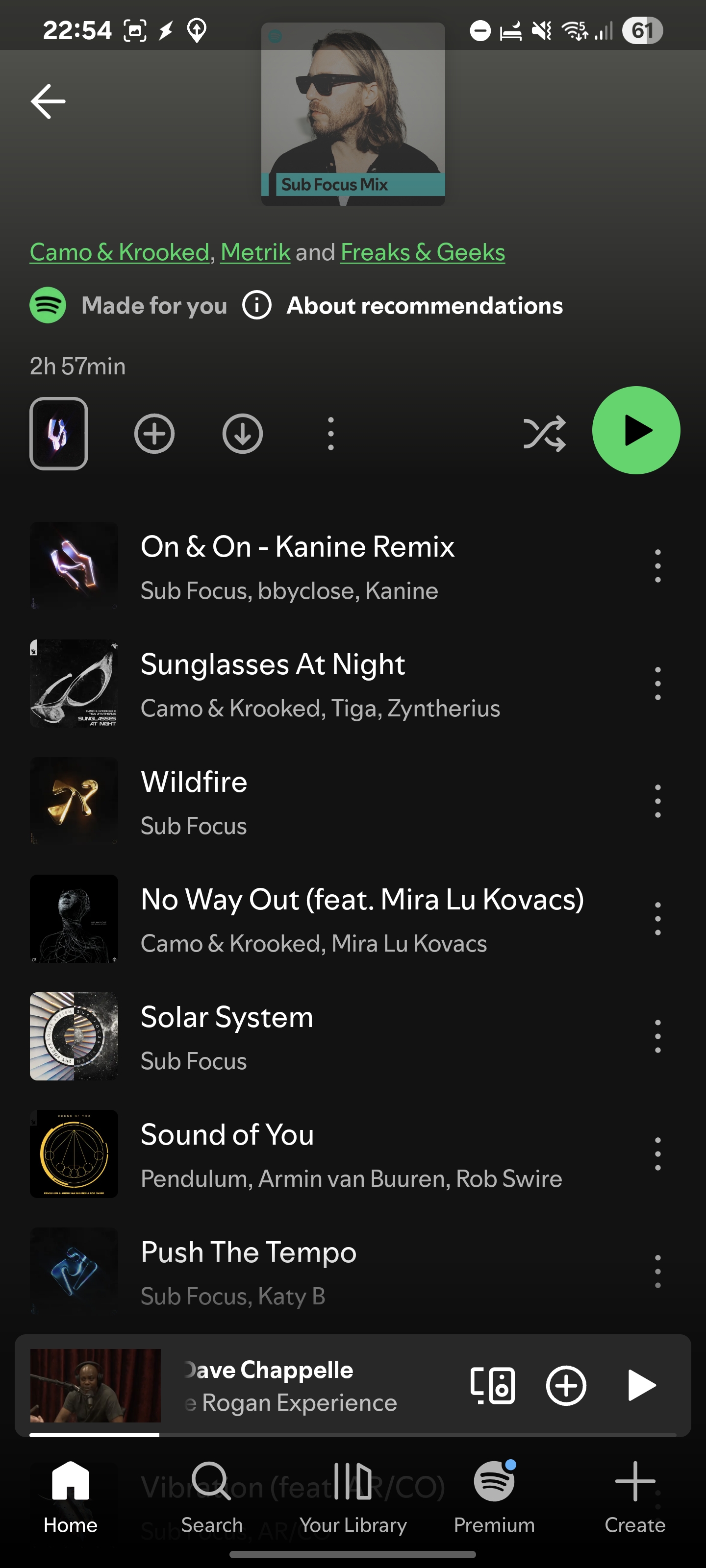Screen dimensions: 706x1568
Task: Open the Freaks & Geeks artist link
Action: tap(423, 252)
